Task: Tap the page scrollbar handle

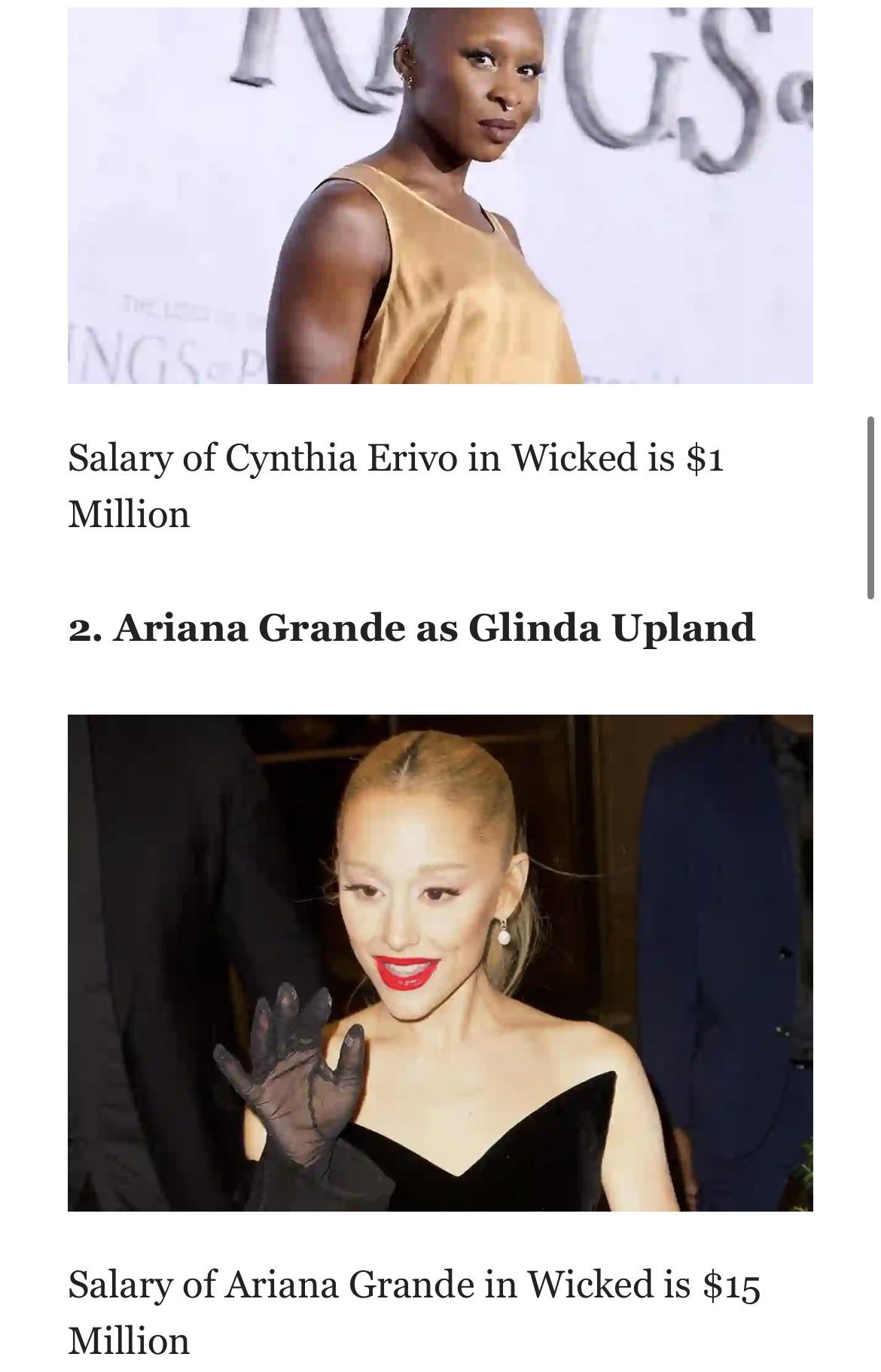Action: (x=870, y=507)
